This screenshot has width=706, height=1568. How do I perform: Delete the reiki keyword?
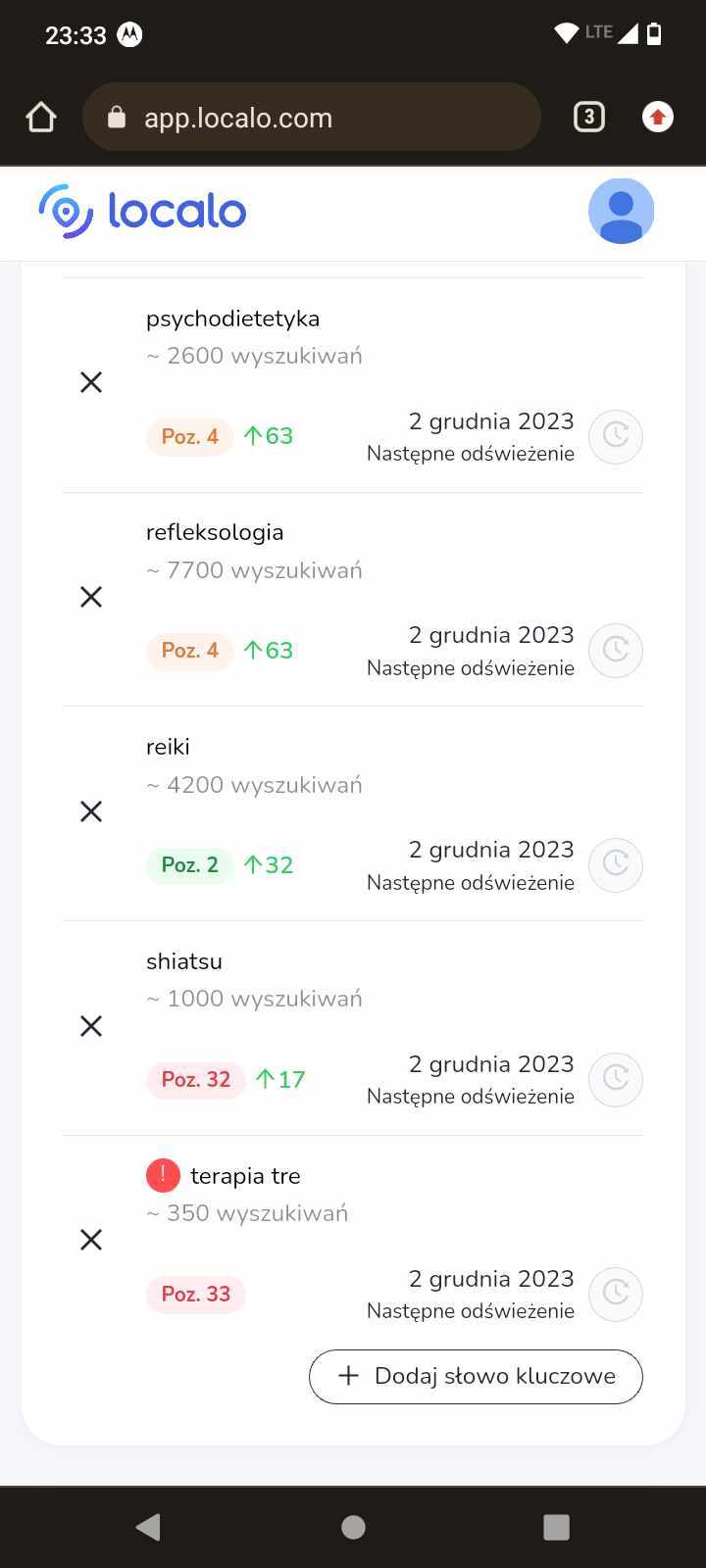click(x=91, y=811)
